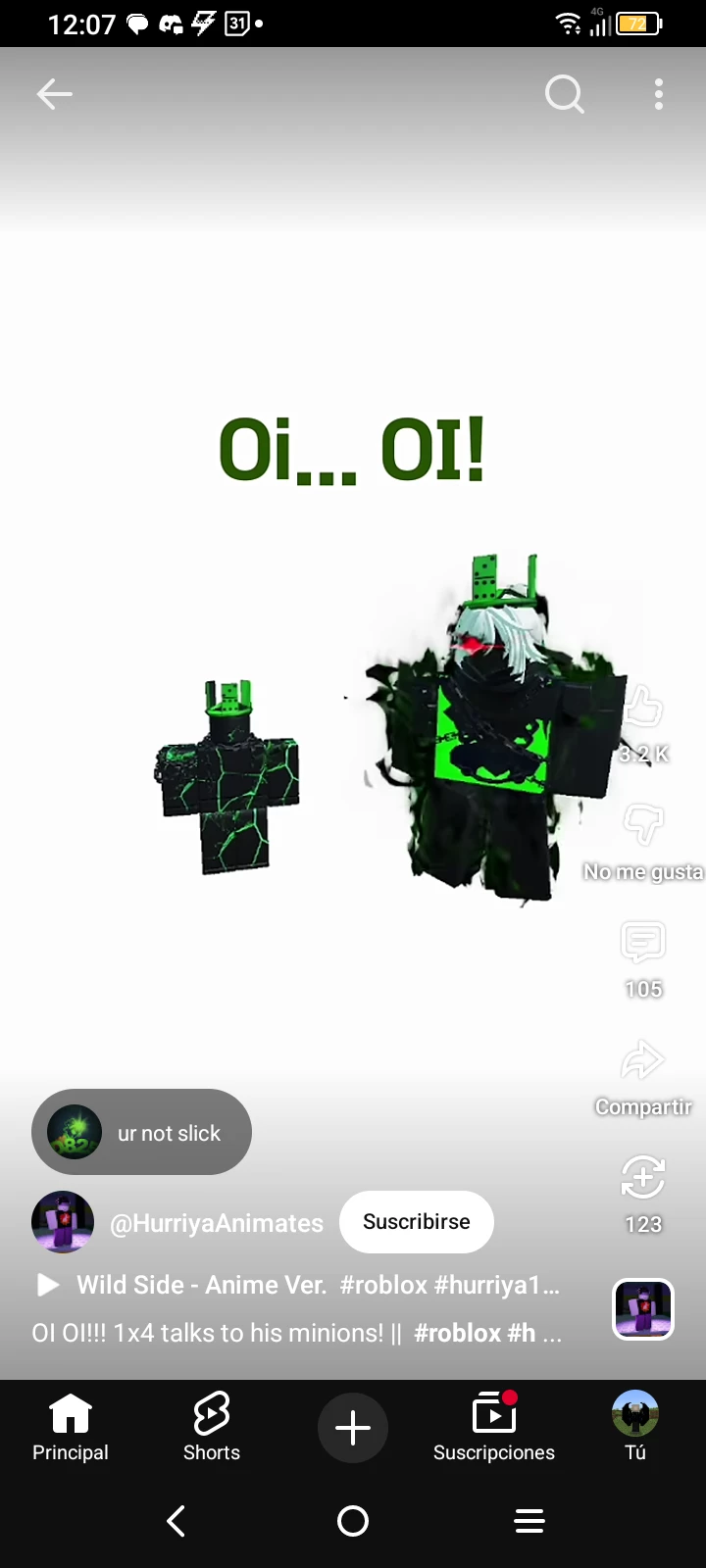Open the @HurriyaAnimates channel
Viewport: 706px width, 1568px height.
pyautogui.click(x=216, y=1223)
